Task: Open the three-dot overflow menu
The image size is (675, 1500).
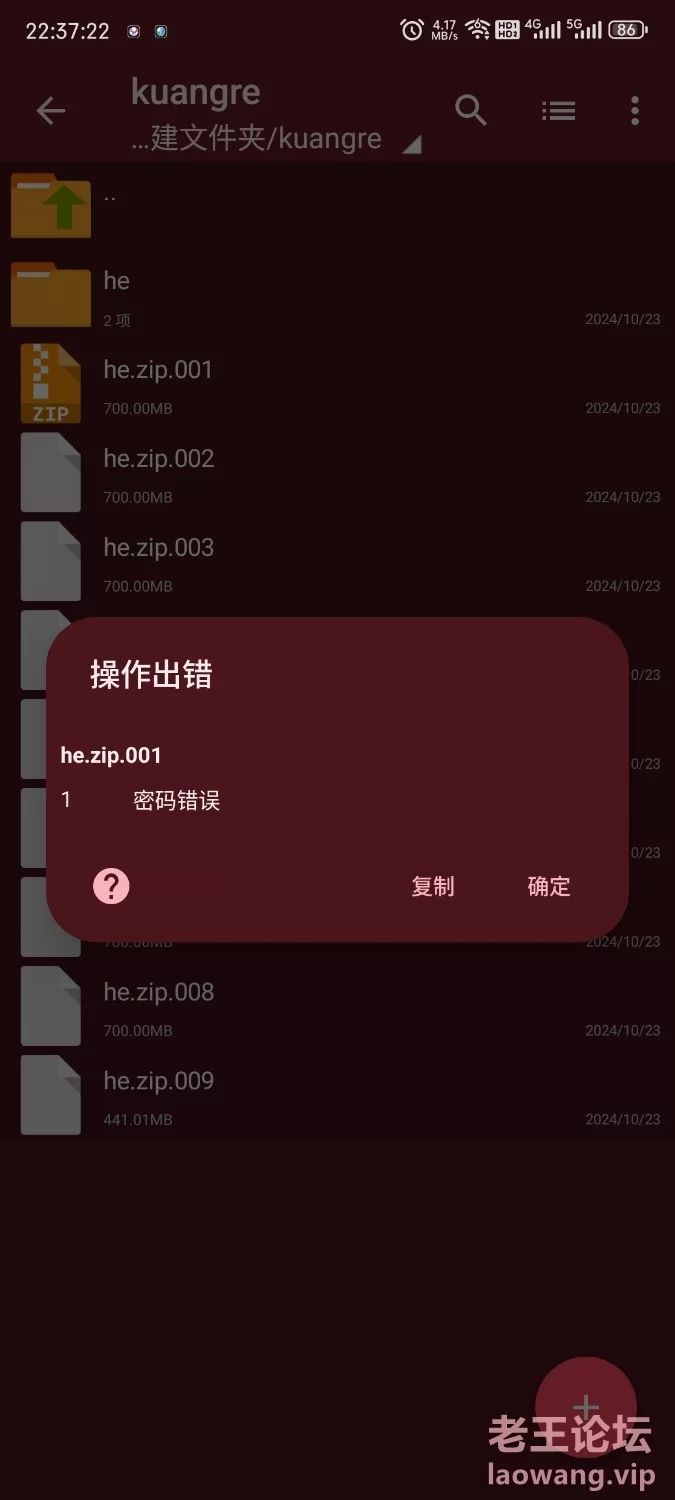Action: [x=635, y=111]
